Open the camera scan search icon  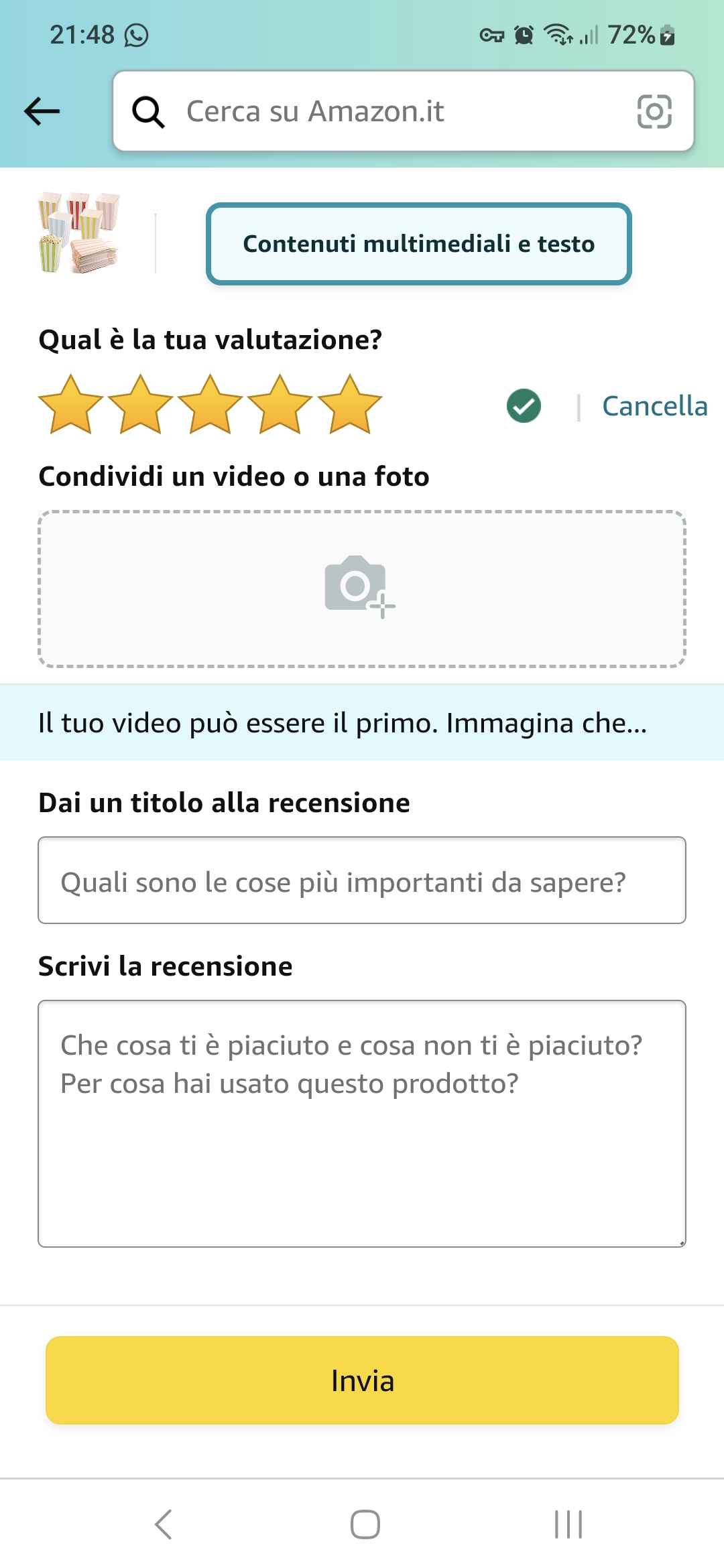[x=654, y=111]
